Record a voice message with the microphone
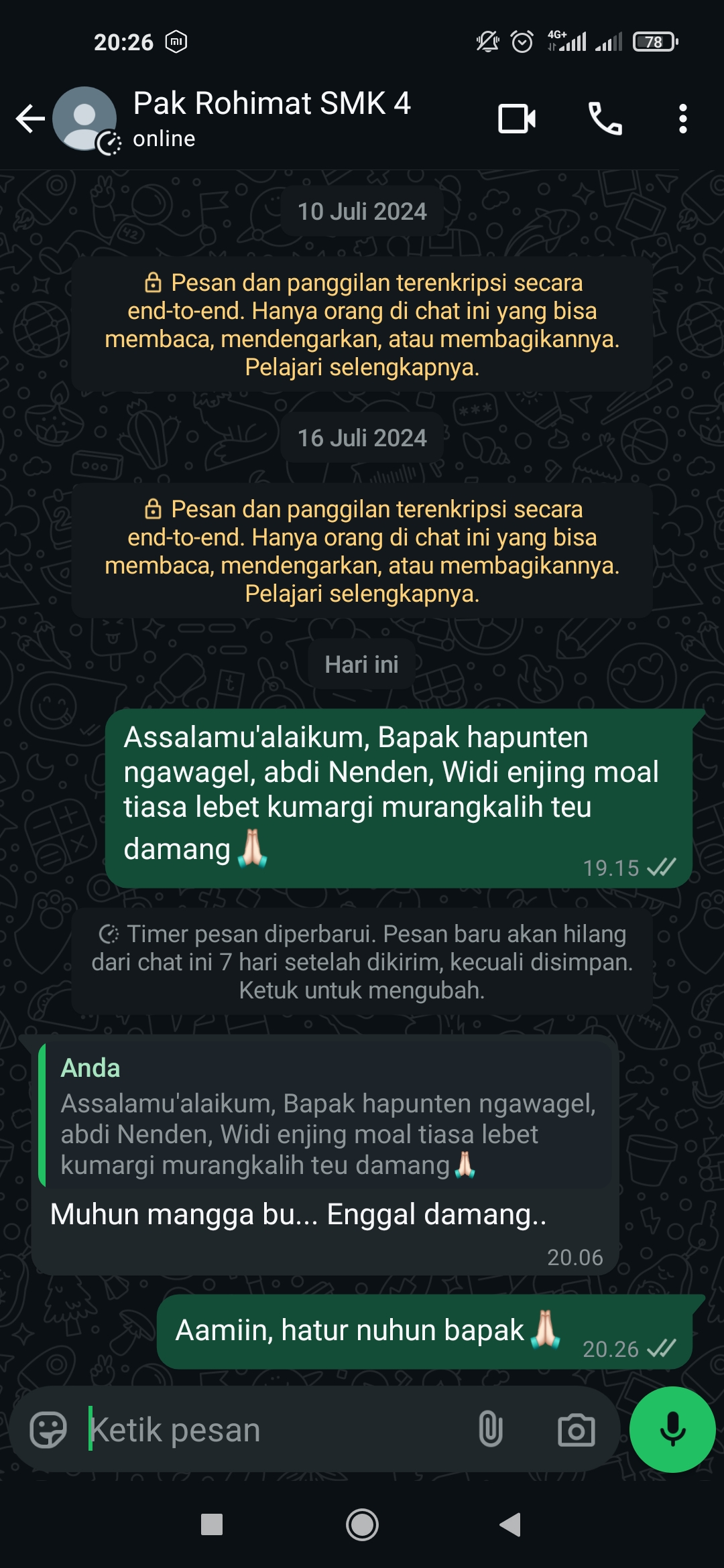This screenshot has height=1568, width=724. [x=672, y=1429]
